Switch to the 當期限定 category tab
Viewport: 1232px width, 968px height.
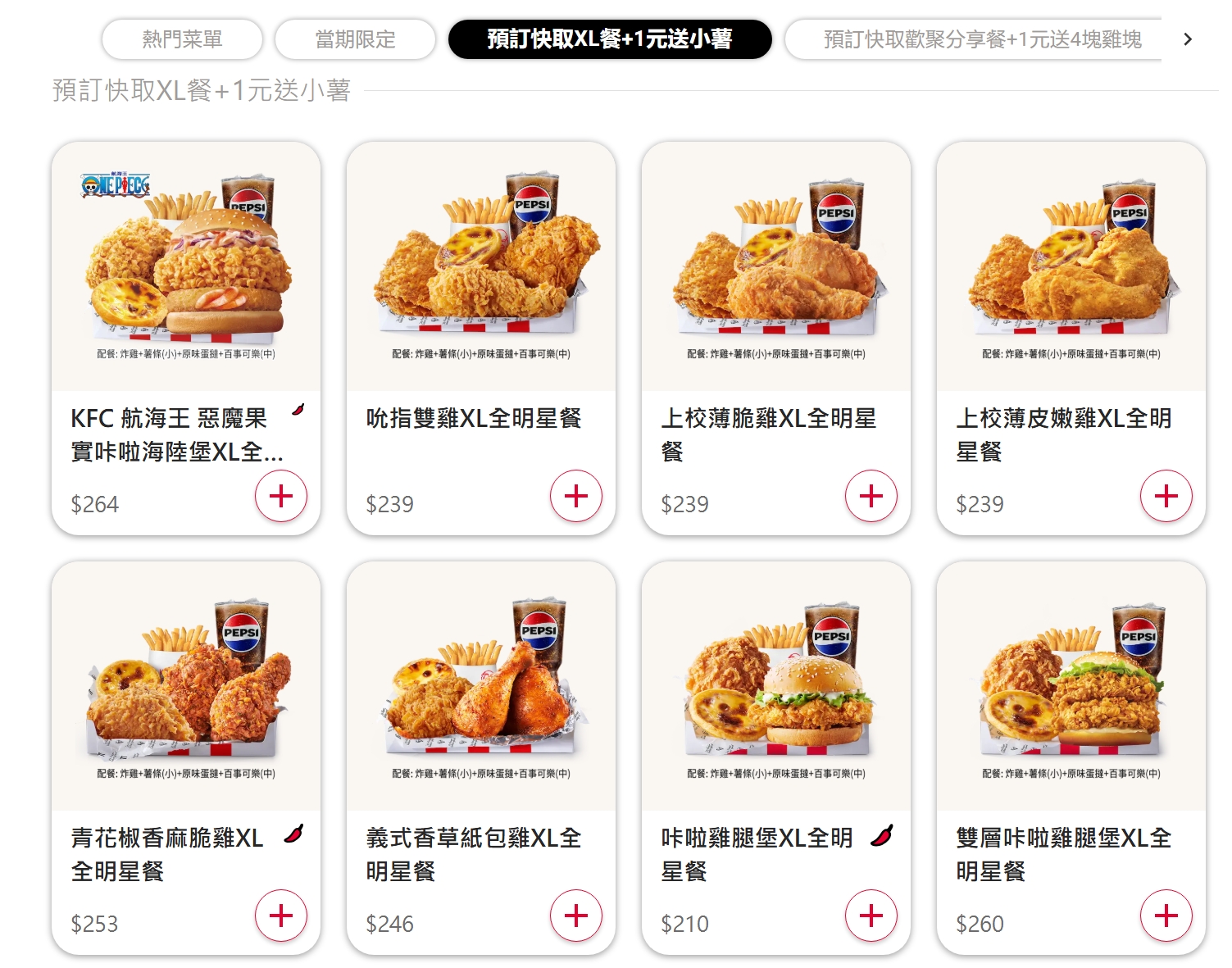click(355, 39)
